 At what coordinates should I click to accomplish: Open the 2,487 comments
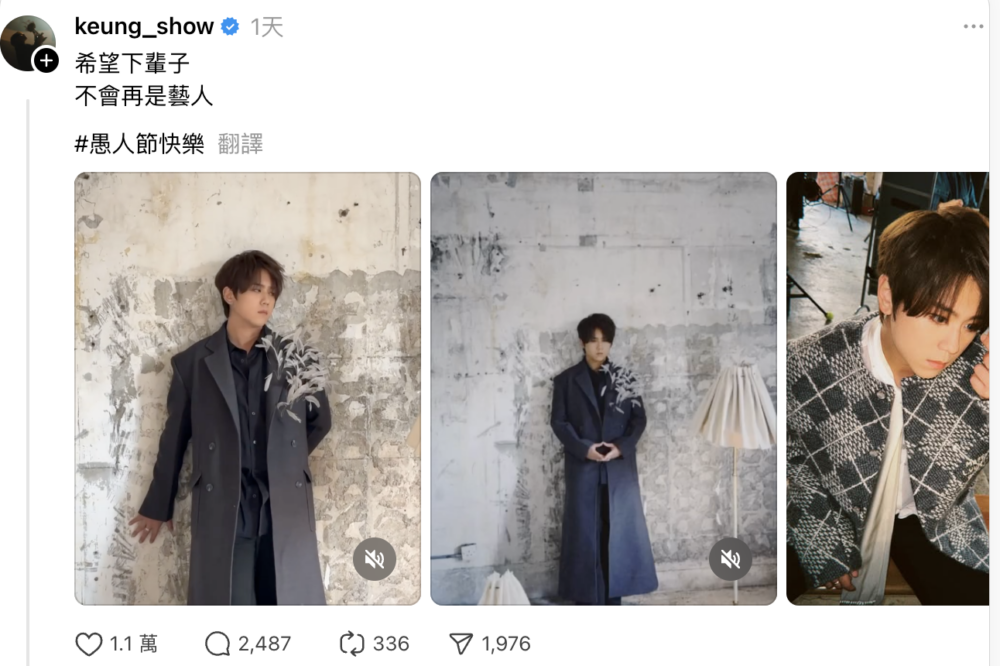(x=218, y=643)
